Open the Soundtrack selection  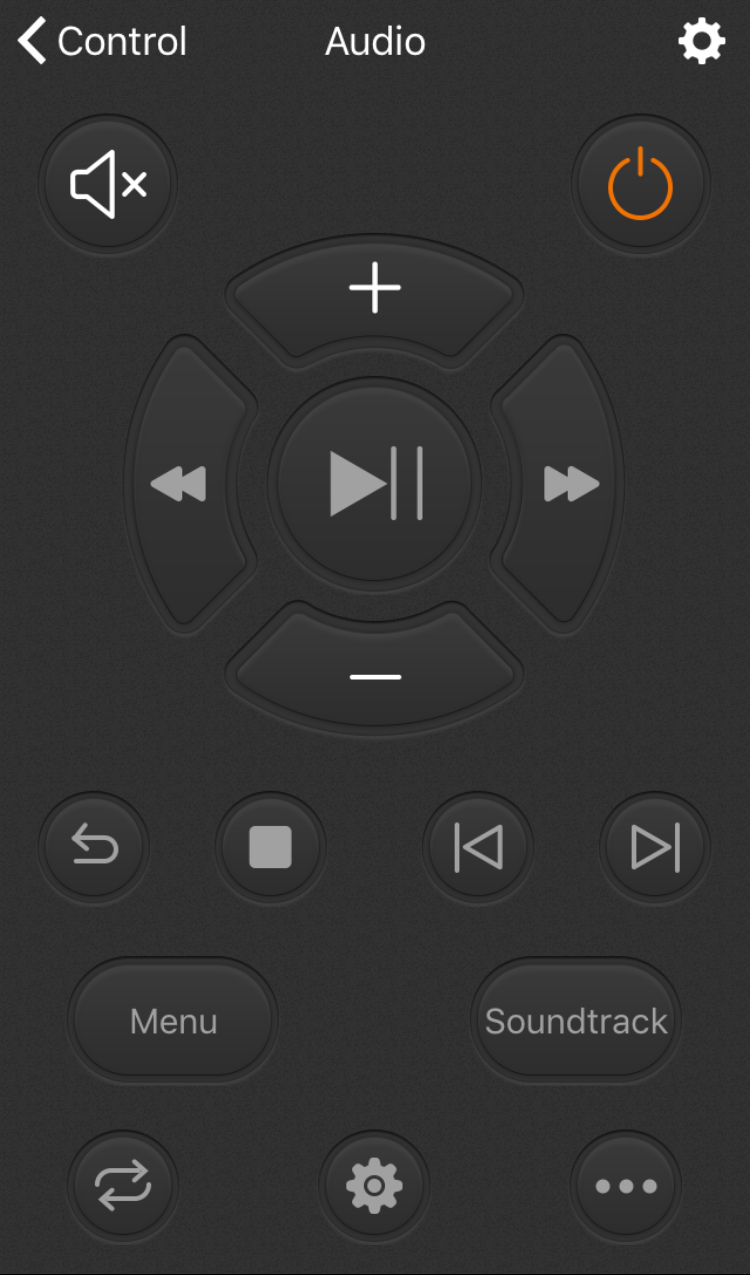[576, 1020]
